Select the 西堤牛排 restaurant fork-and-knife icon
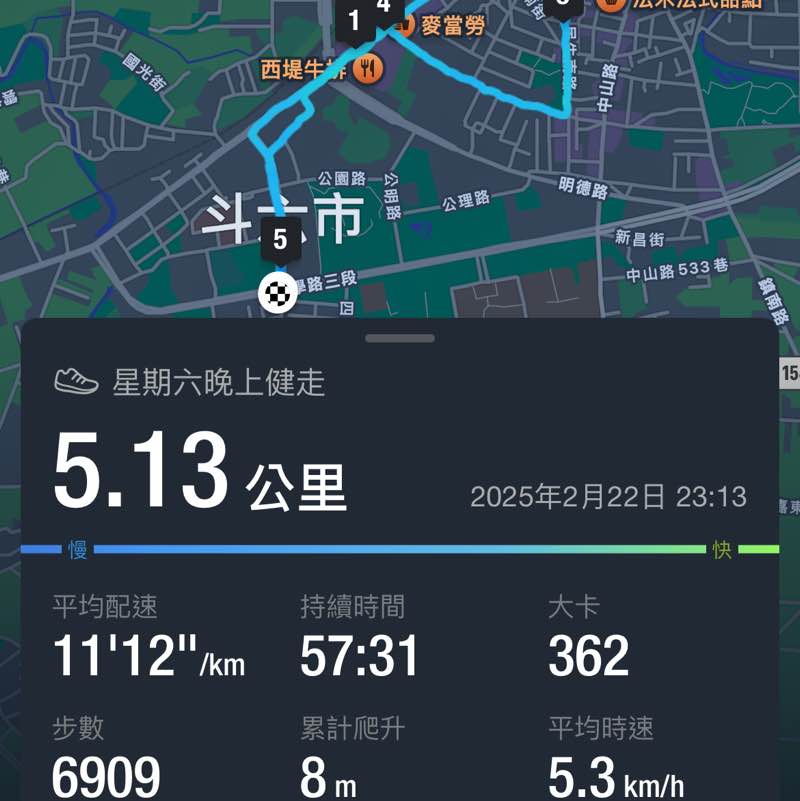Viewport: 800px width, 801px height. coord(369,70)
